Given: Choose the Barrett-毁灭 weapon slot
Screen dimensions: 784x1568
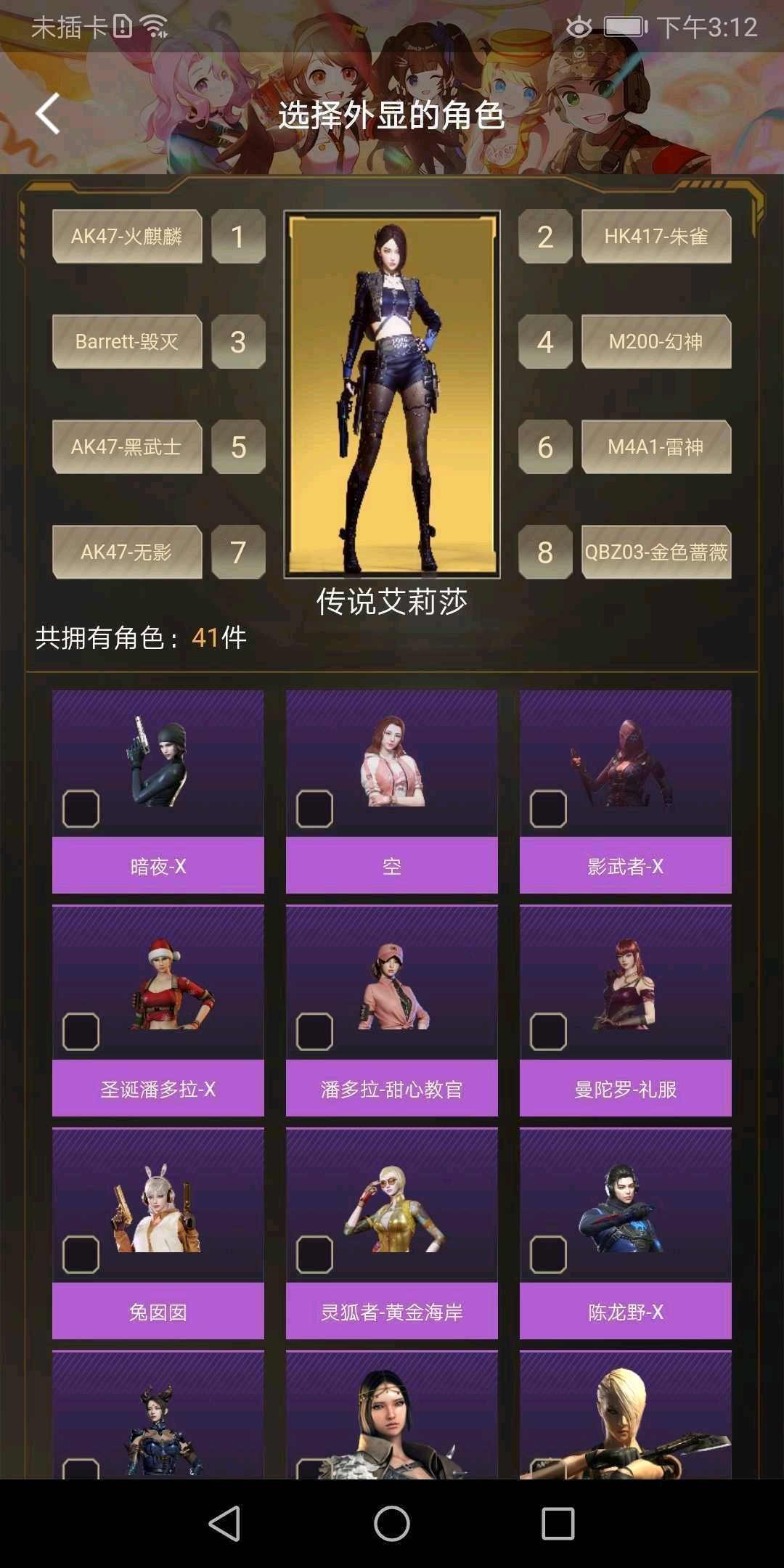Looking at the screenshot, I should click(127, 342).
